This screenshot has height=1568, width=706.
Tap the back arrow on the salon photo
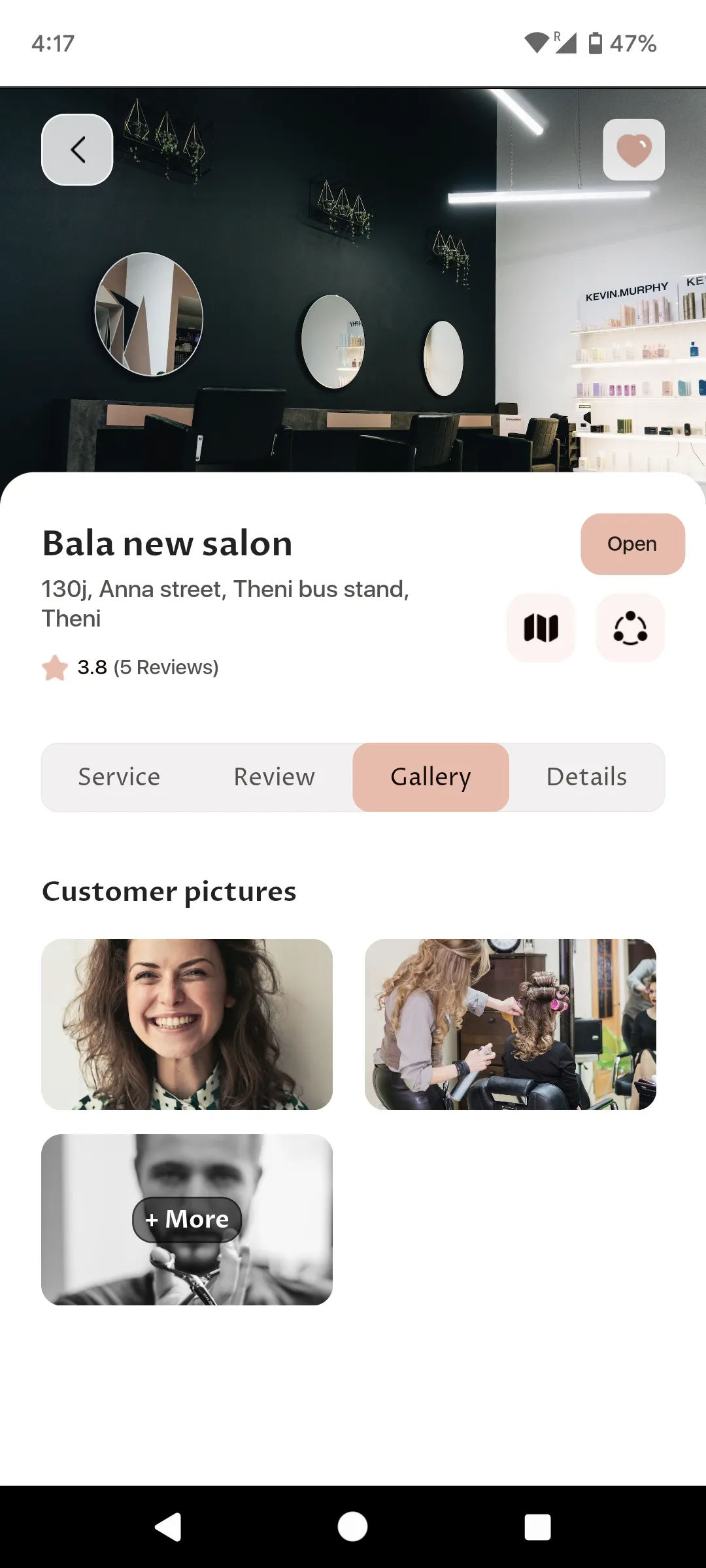pyautogui.click(x=76, y=149)
